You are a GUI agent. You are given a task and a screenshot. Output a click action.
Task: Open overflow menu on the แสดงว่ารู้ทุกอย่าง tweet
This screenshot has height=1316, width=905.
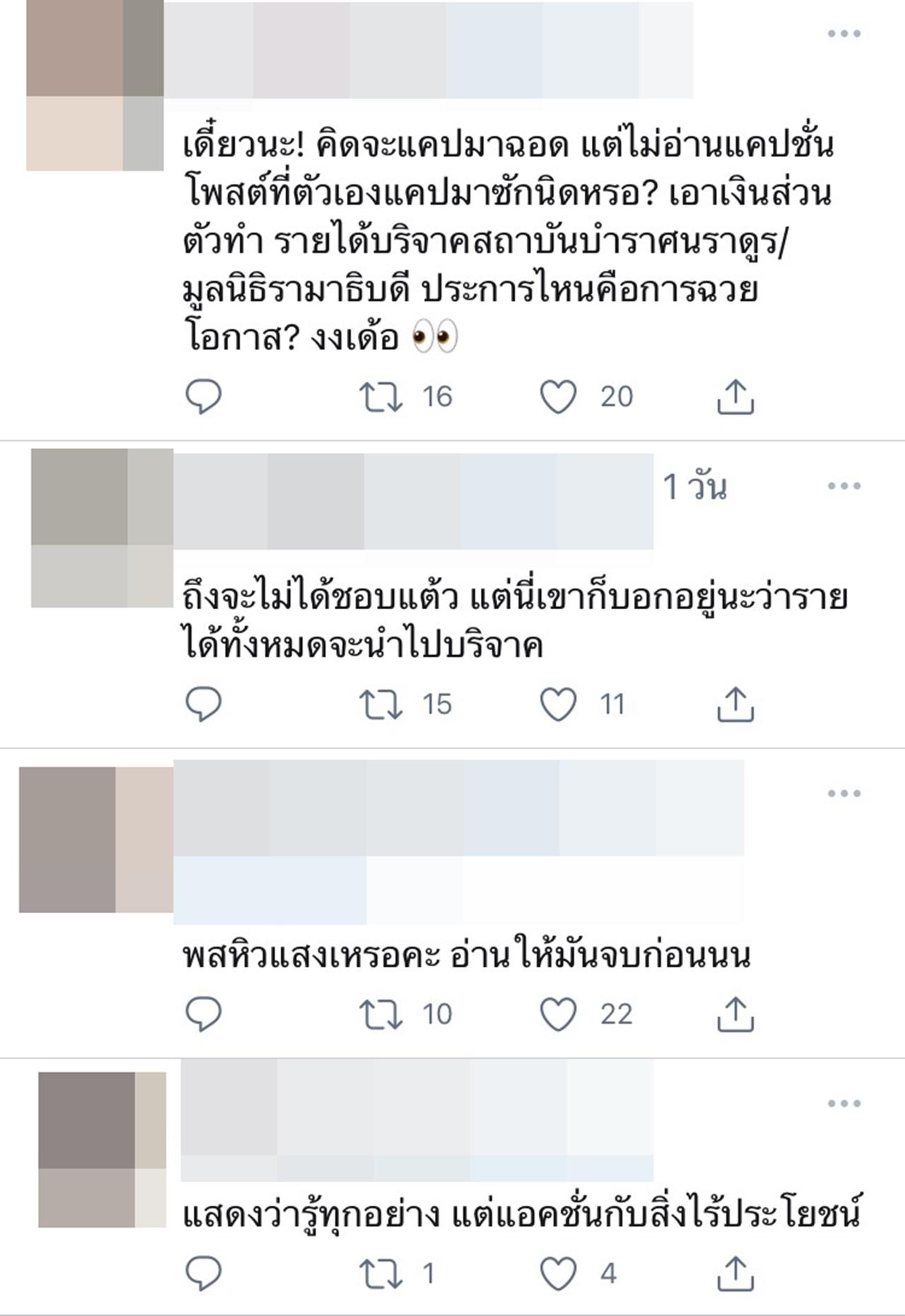click(843, 1104)
